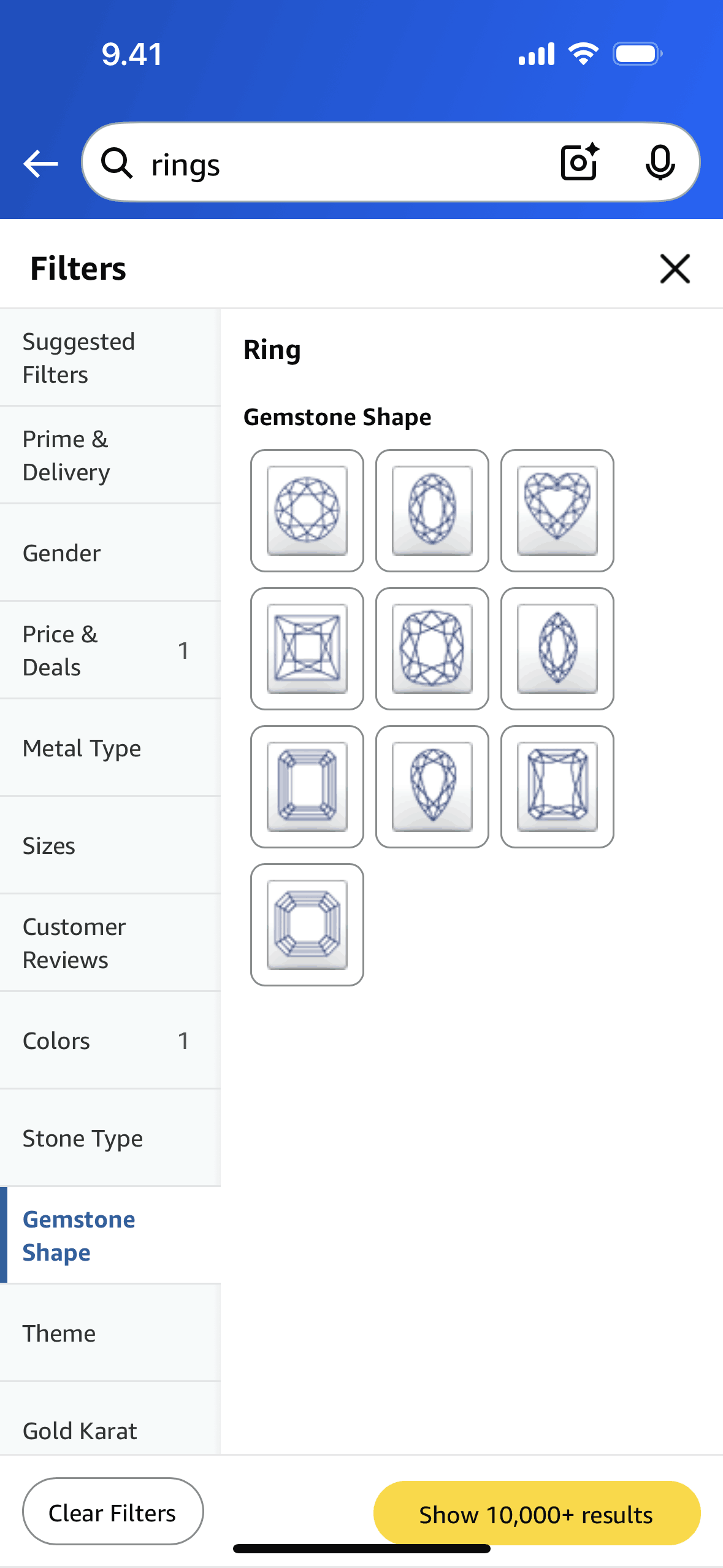Viewport: 723px width, 1568px height.
Task: Clear all applied filters
Action: (x=113, y=1512)
